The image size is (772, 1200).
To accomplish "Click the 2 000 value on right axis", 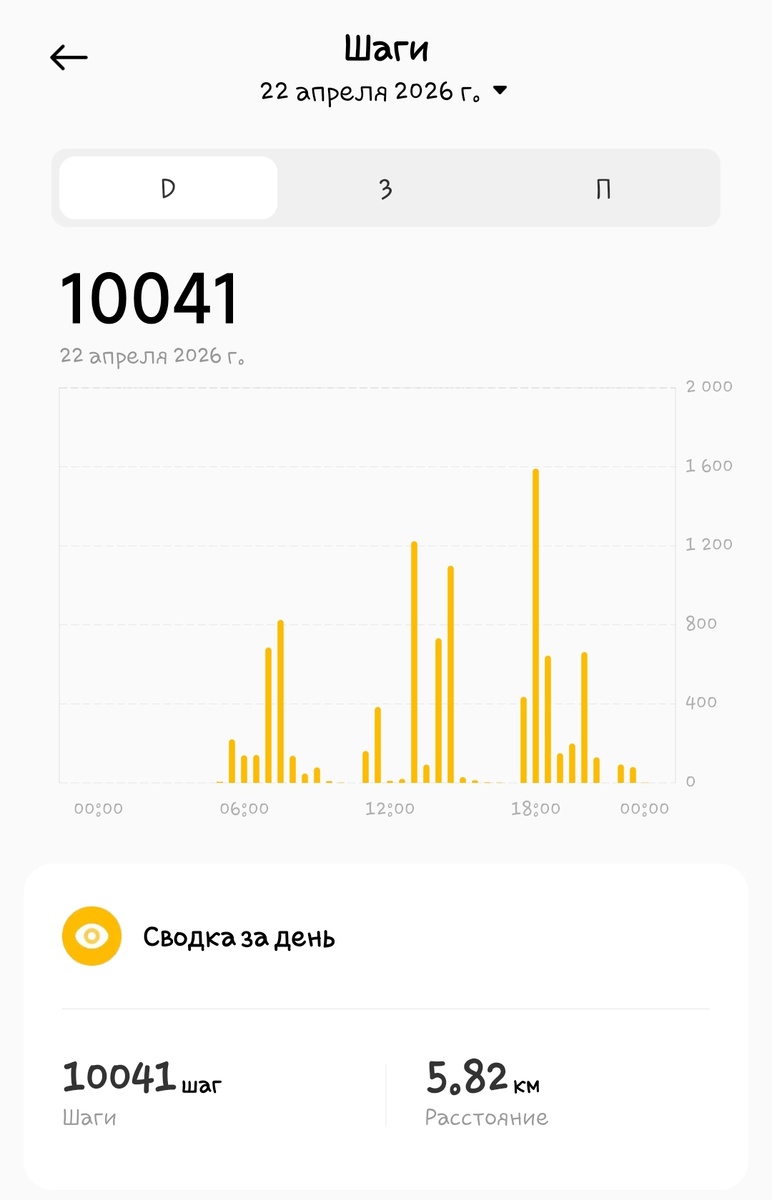I will click(x=708, y=387).
